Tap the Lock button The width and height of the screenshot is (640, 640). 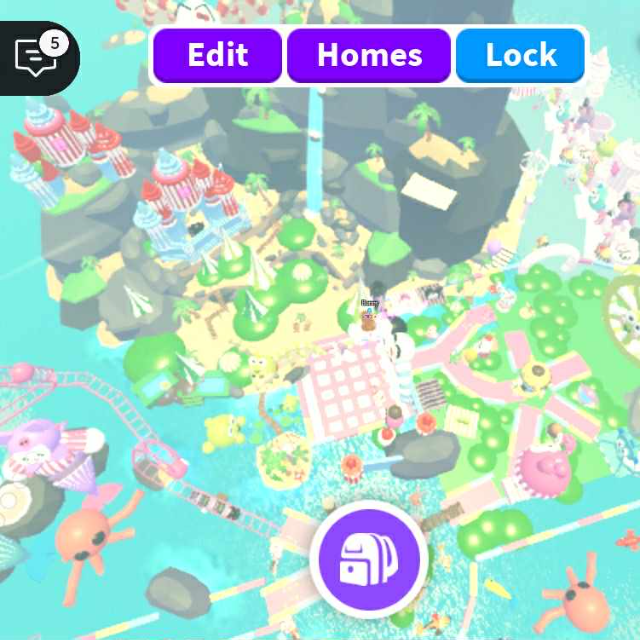520,55
